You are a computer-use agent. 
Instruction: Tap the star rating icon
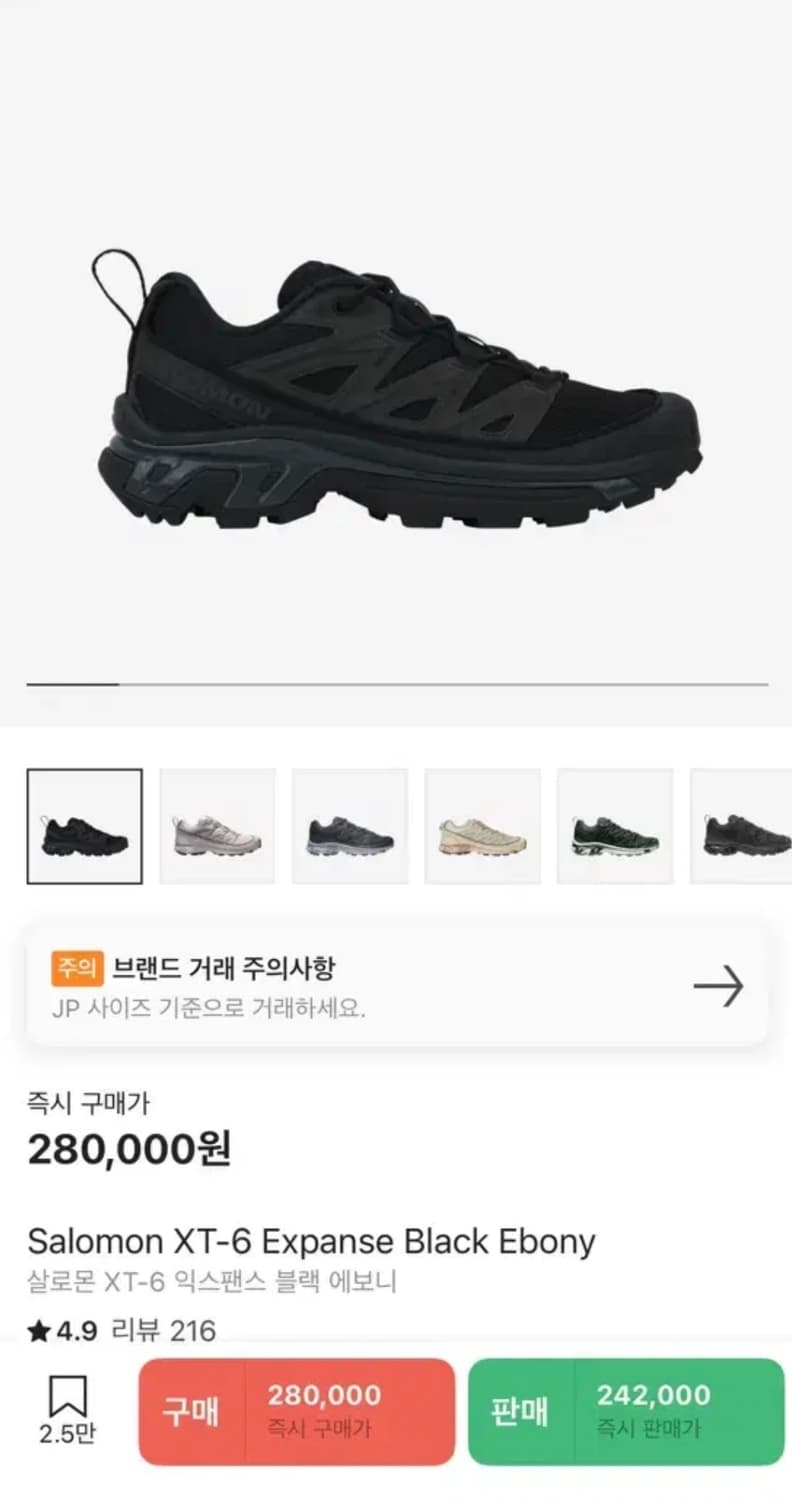pos(38,1332)
